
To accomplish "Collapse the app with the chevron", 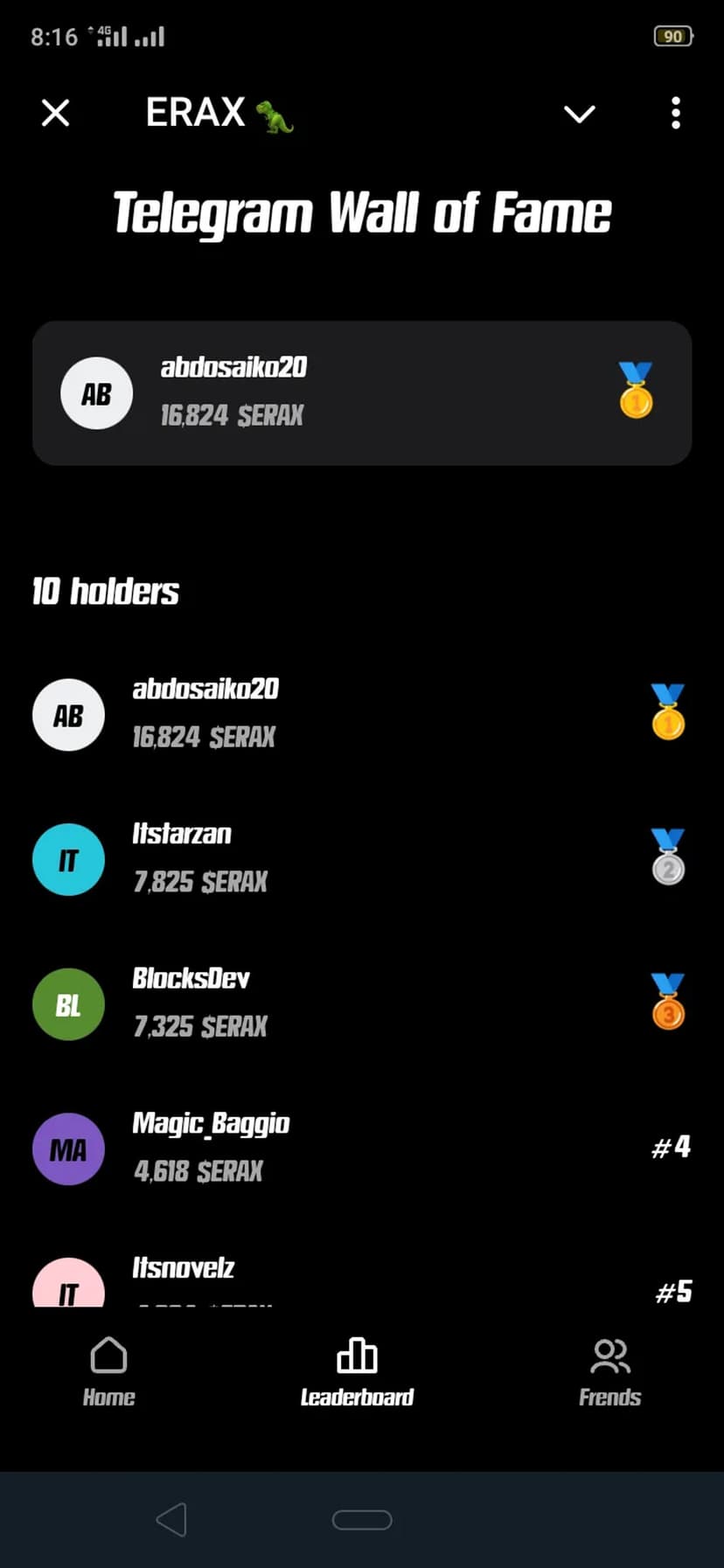I will [579, 114].
